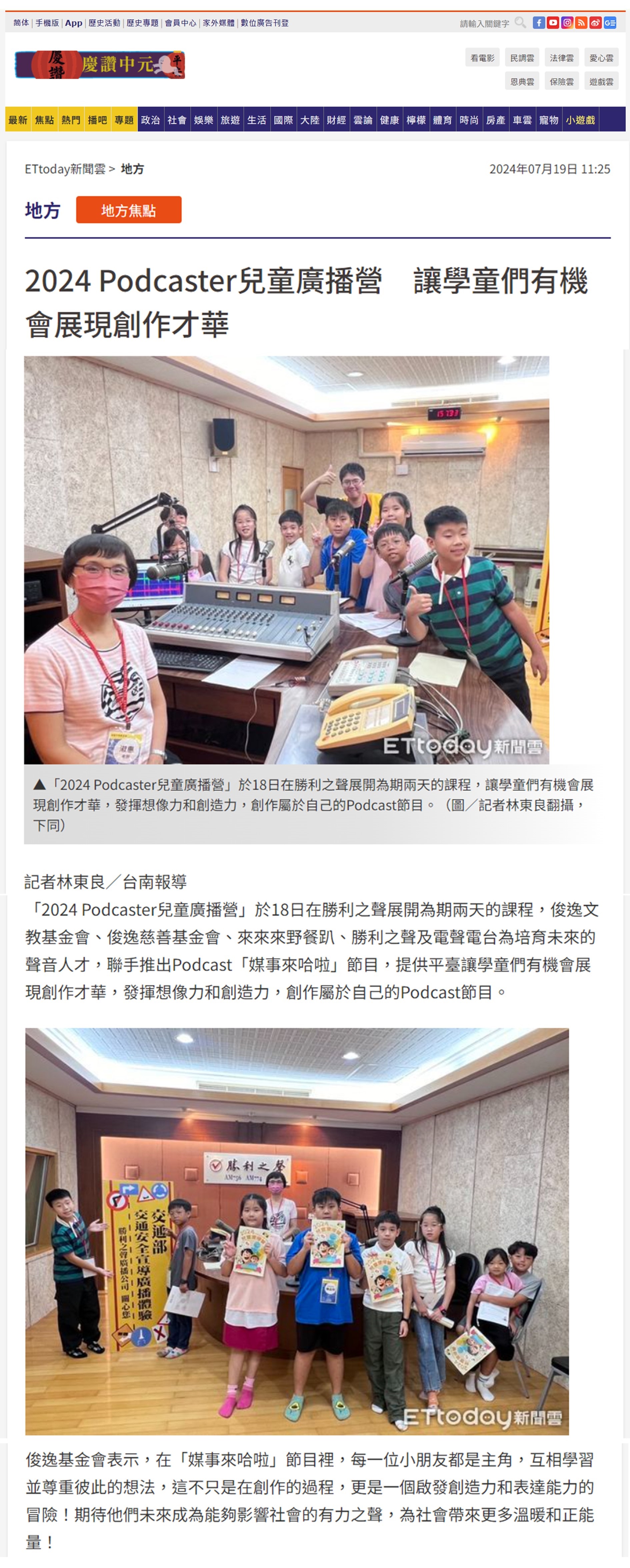Go to 國際 news section
The height and width of the screenshot is (1568, 630).
283,120
